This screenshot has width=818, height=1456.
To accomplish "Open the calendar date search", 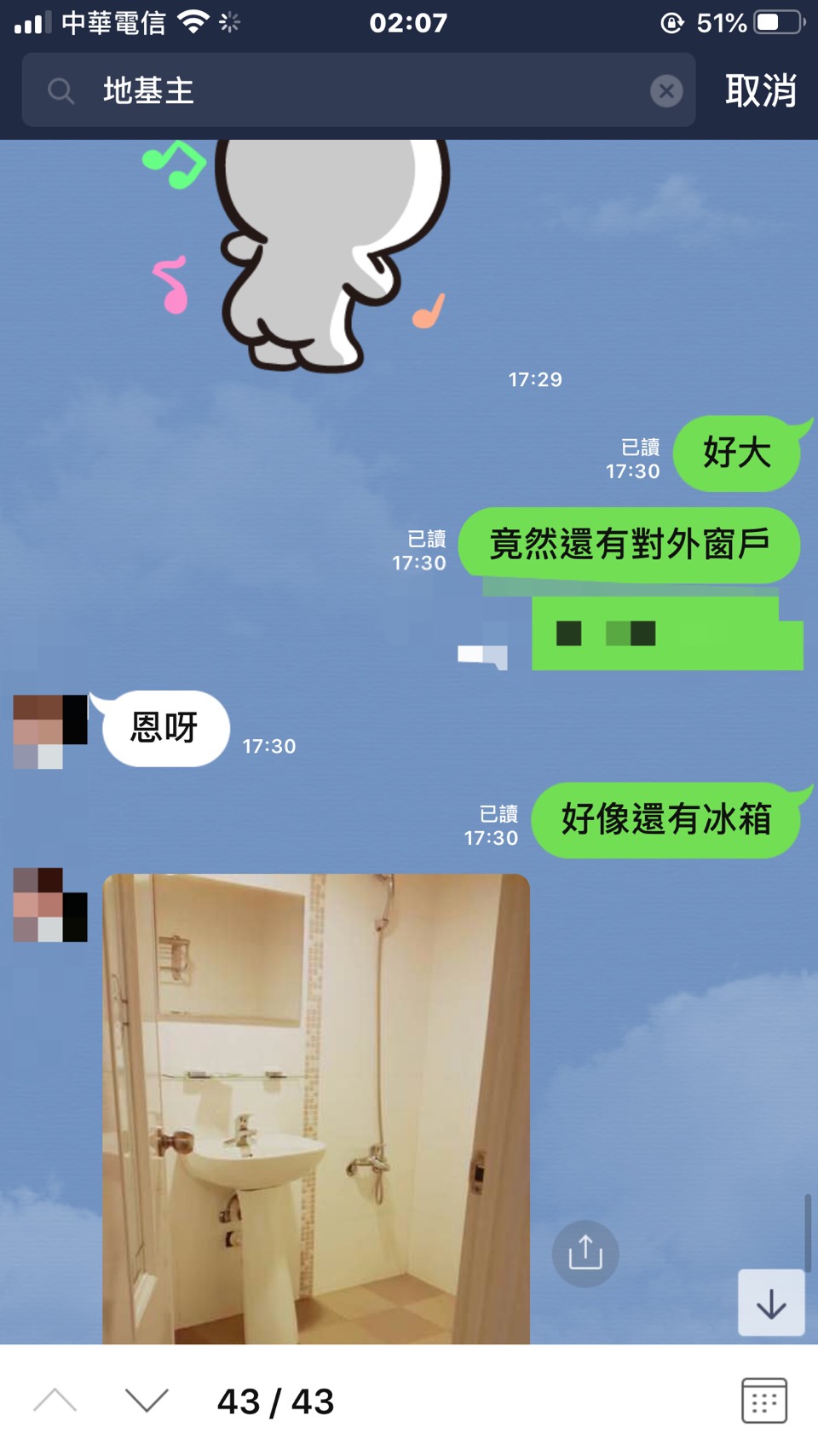I will point(763,1401).
